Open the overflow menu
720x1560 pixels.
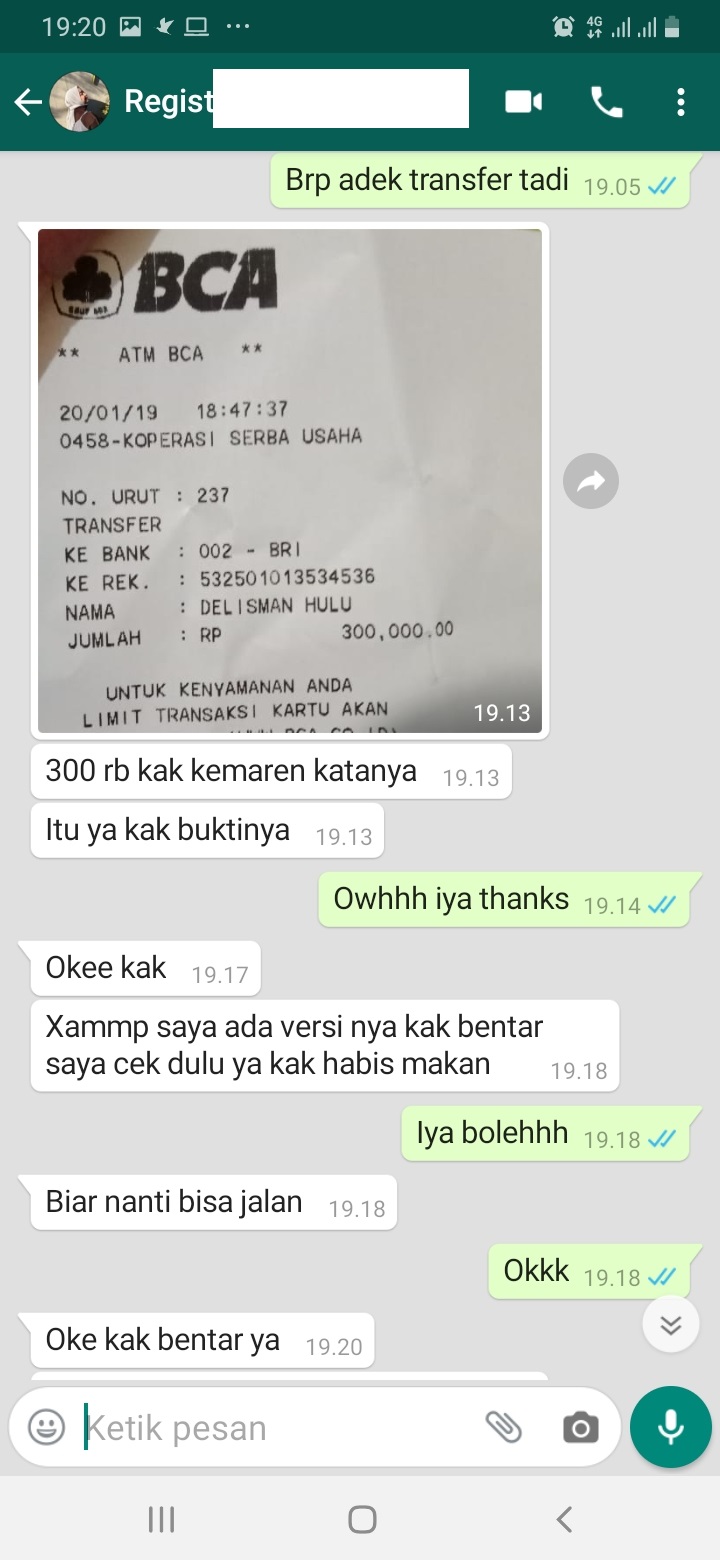pos(681,102)
